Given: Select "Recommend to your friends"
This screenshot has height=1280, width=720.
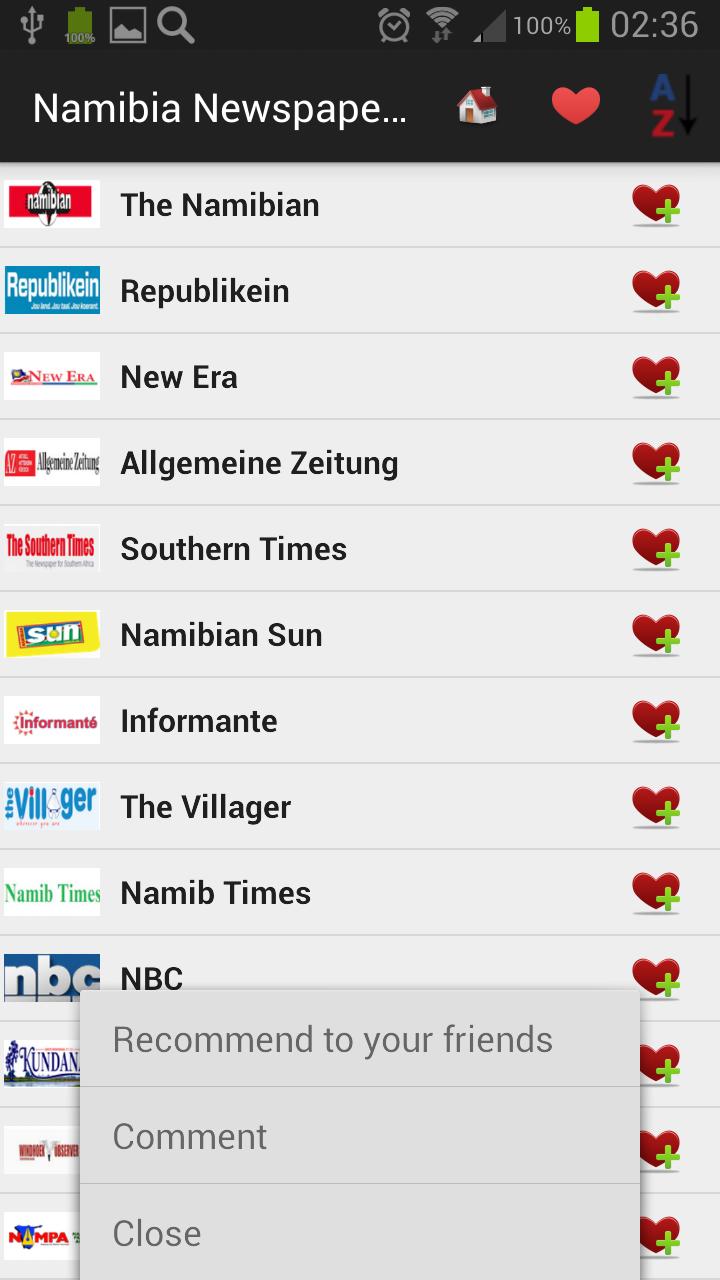Looking at the screenshot, I should pos(332,1039).
